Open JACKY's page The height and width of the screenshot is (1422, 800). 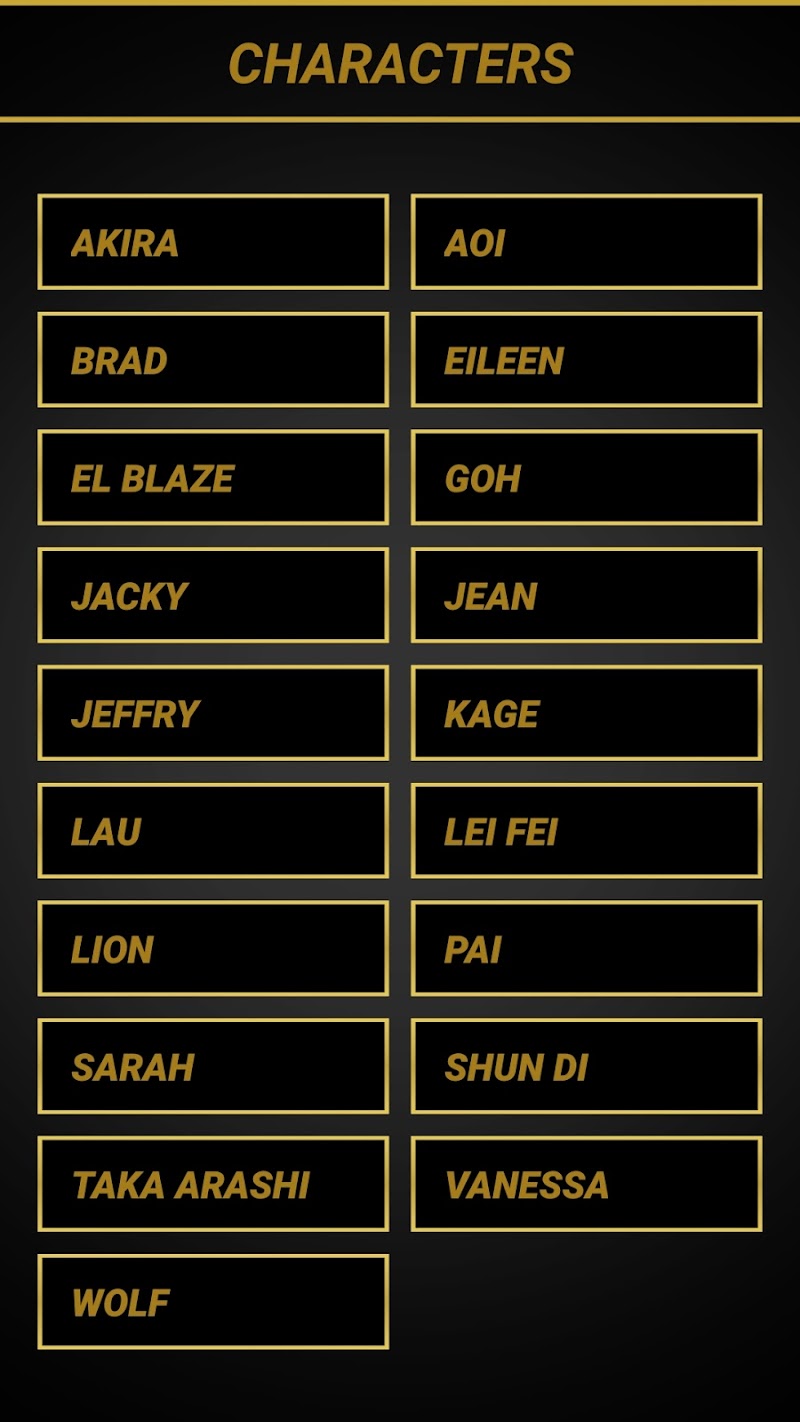tap(213, 595)
